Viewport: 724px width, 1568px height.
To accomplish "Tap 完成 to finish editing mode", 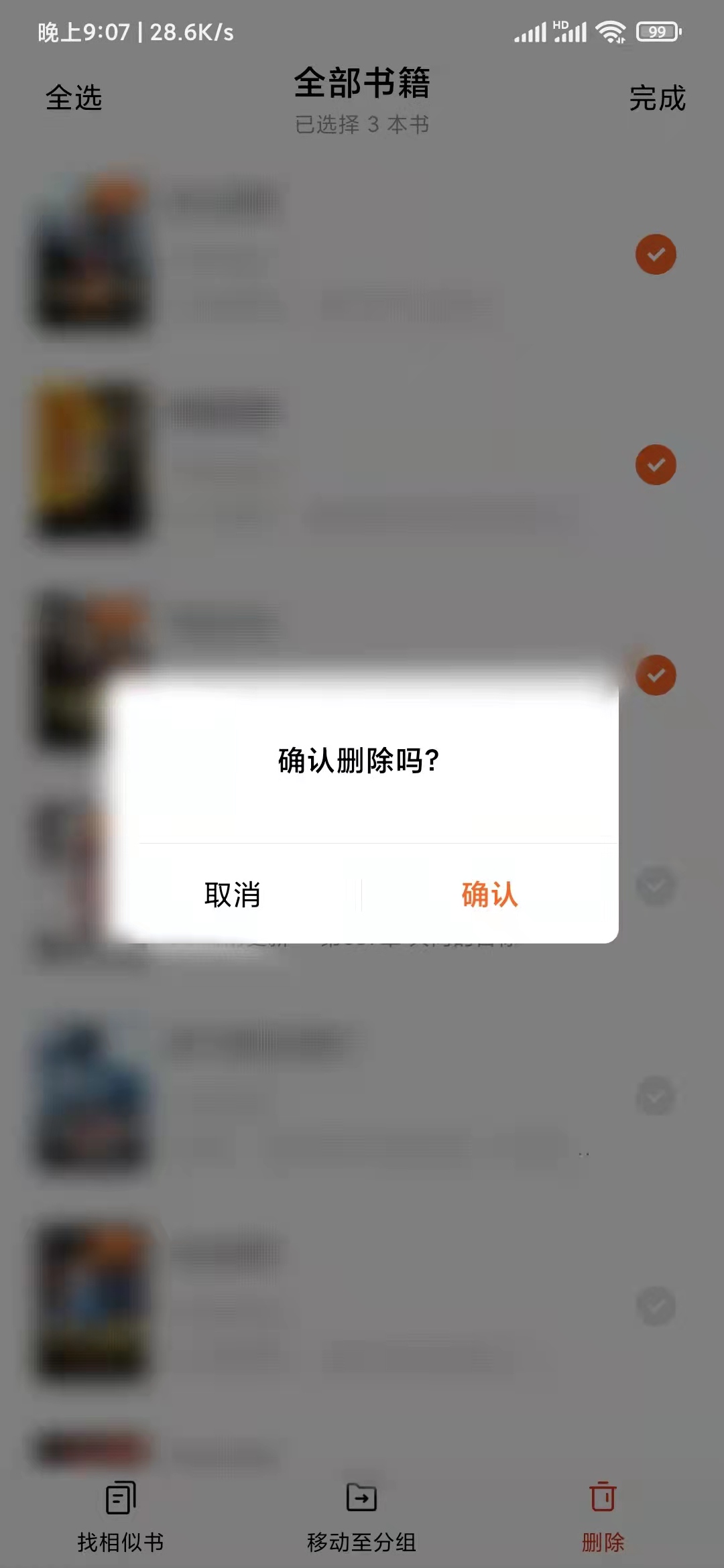I will coord(656,99).
